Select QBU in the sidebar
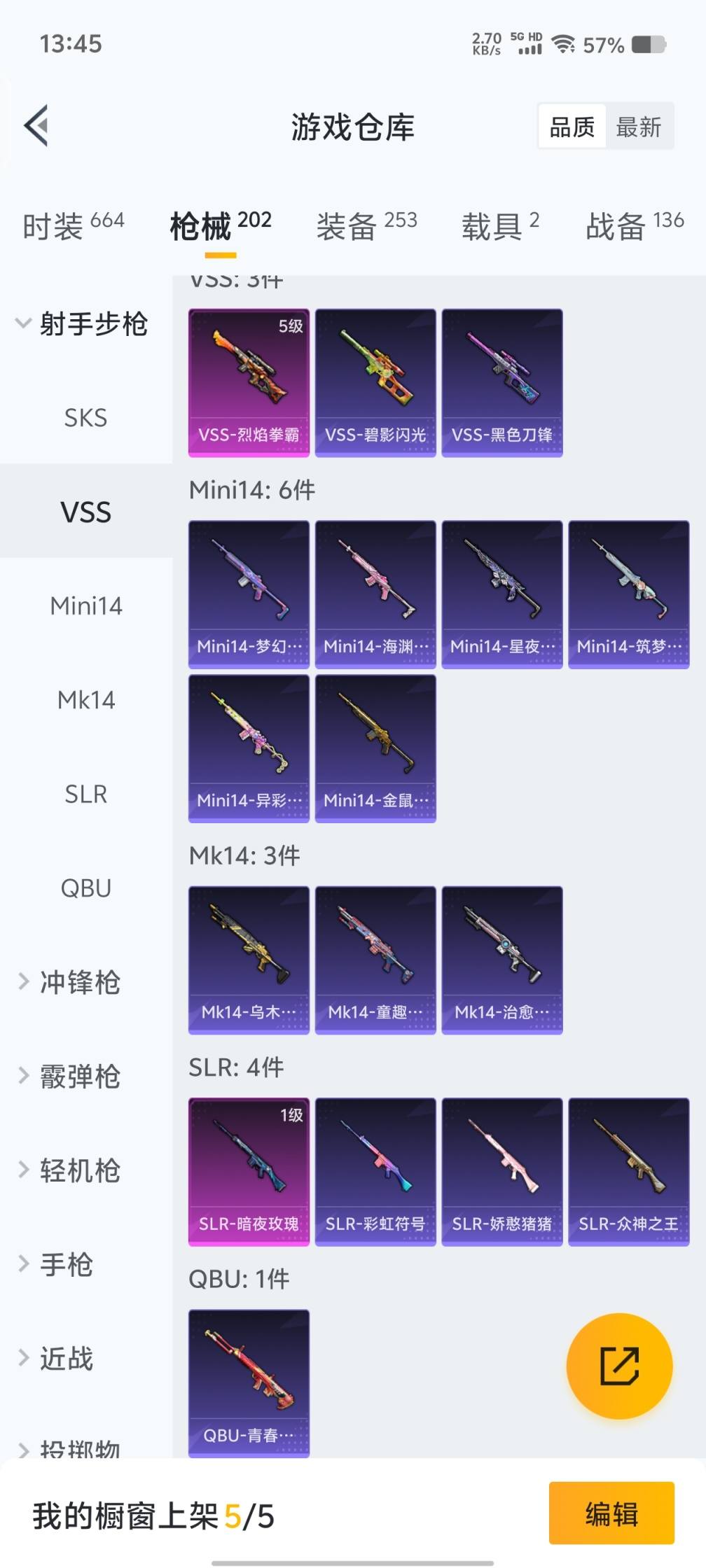 click(85, 888)
